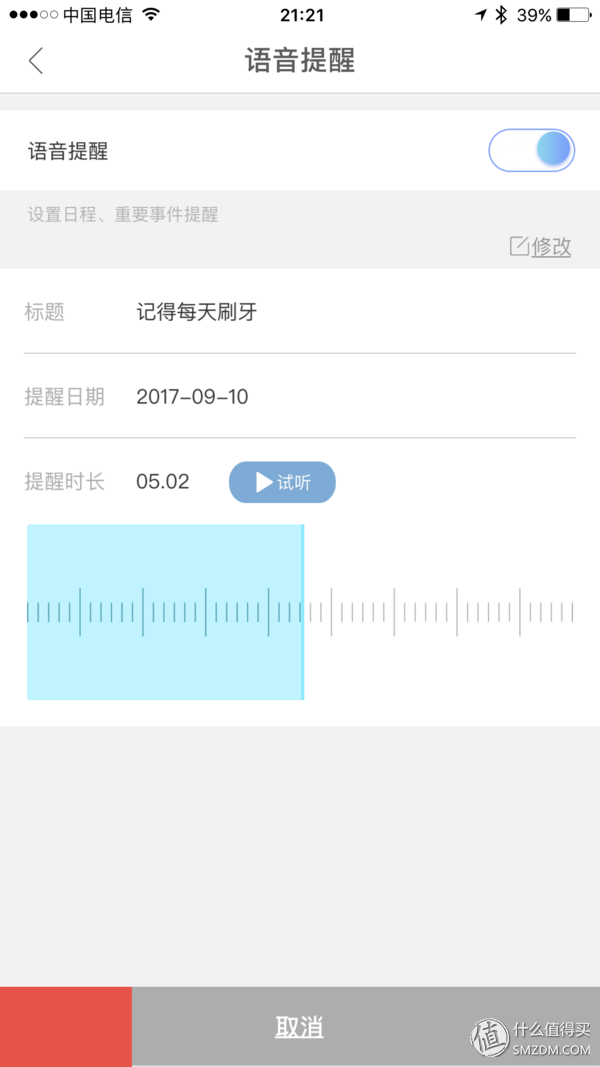Tap the red button at the bottom
The width and height of the screenshot is (600, 1067).
click(x=65, y=1027)
